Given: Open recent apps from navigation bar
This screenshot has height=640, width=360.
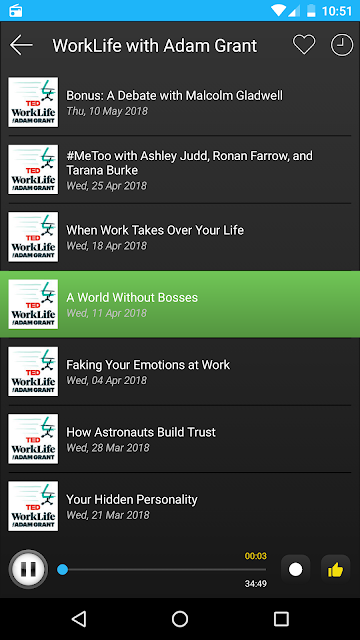Looking at the screenshot, I should [x=281, y=619].
